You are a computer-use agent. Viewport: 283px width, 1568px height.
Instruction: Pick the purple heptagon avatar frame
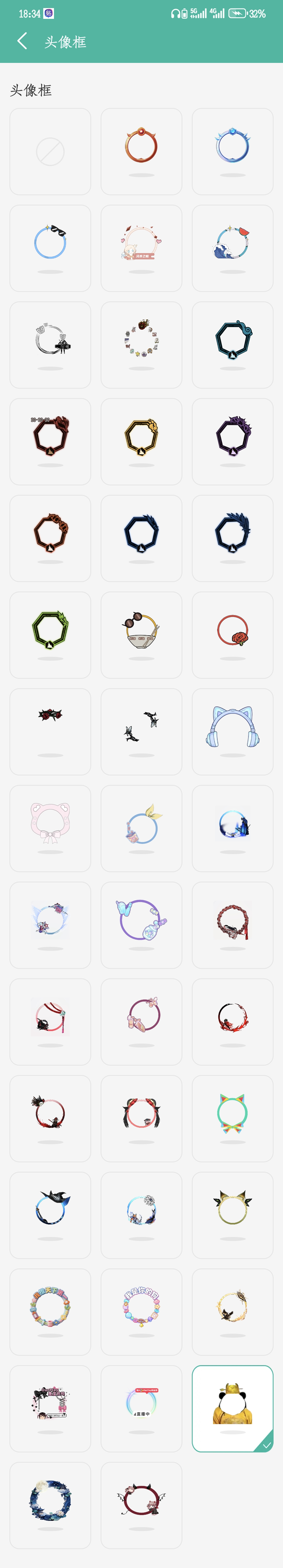(232, 441)
